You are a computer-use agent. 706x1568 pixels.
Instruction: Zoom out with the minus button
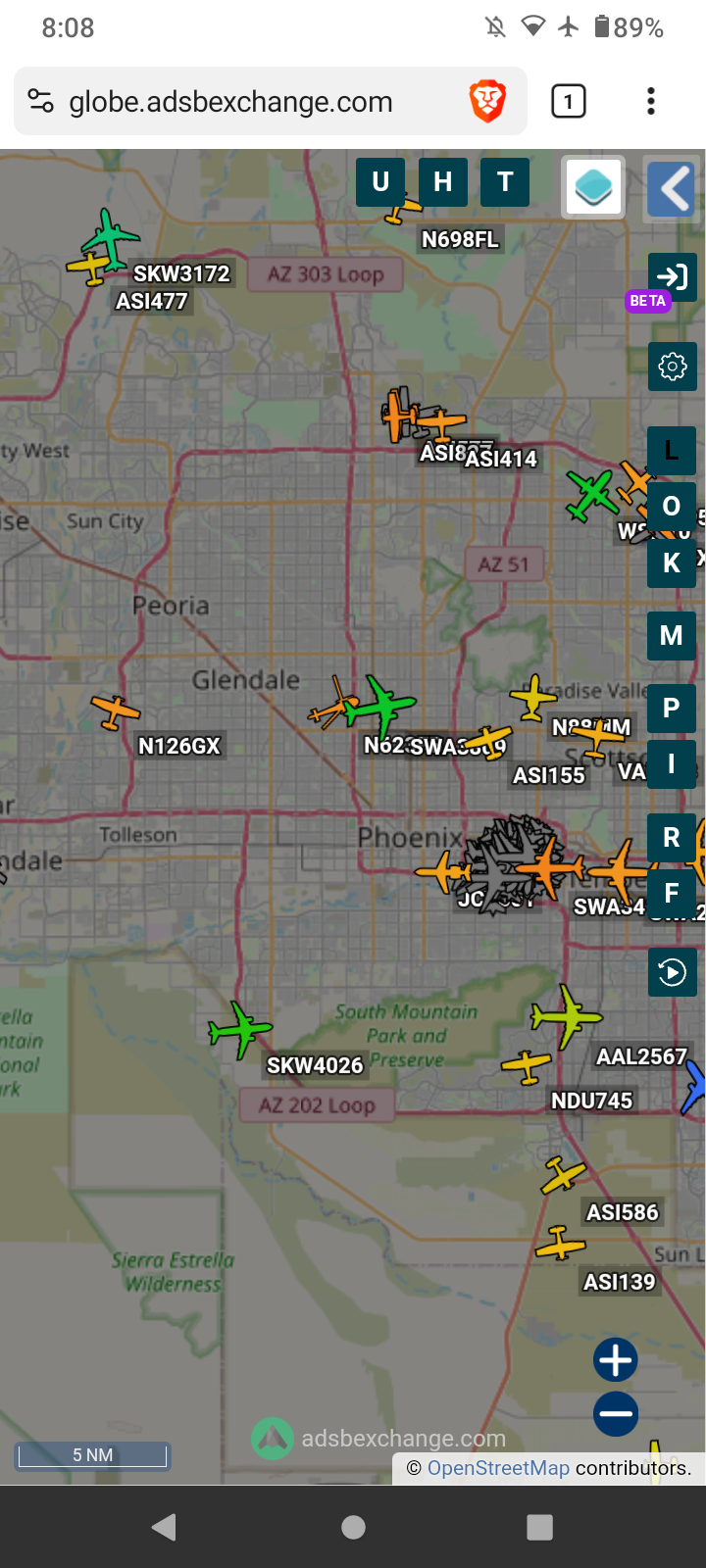(616, 1413)
